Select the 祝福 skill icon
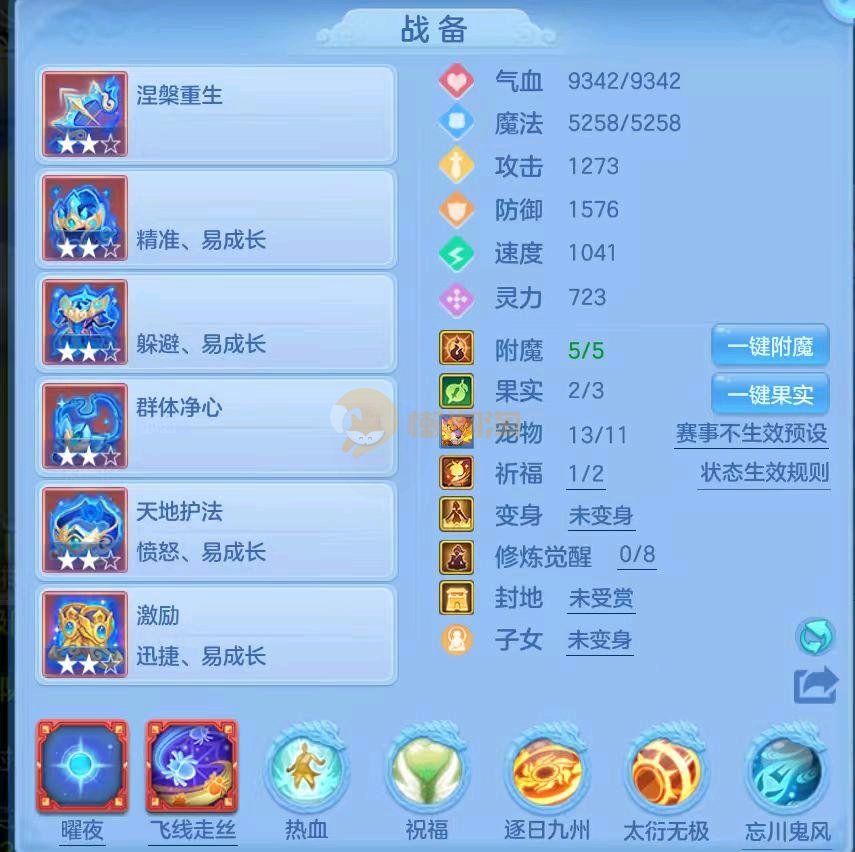The height and width of the screenshot is (852, 855). click(427, 768)
